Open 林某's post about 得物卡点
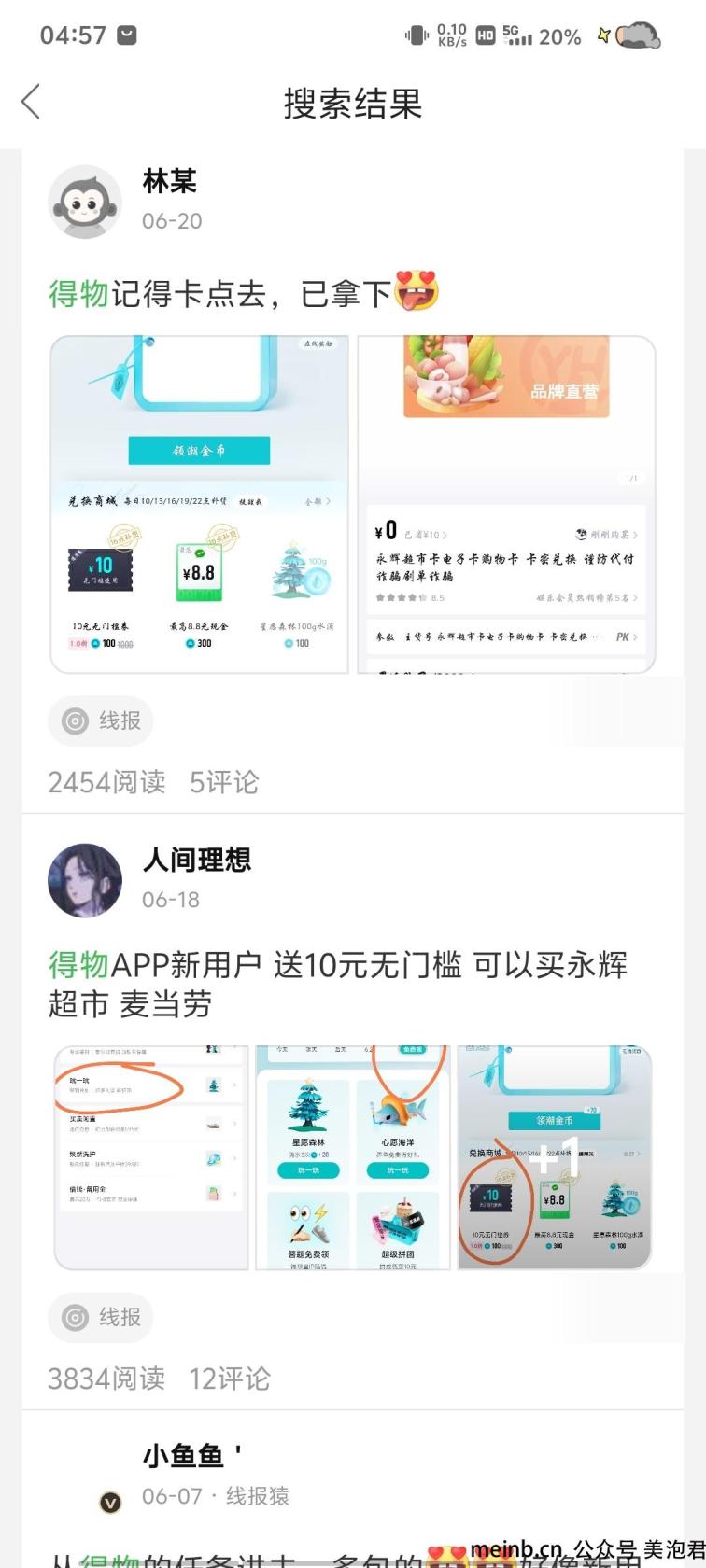Image resolution: width=706 pixels, height=1568 pixels. pos(243,294)
